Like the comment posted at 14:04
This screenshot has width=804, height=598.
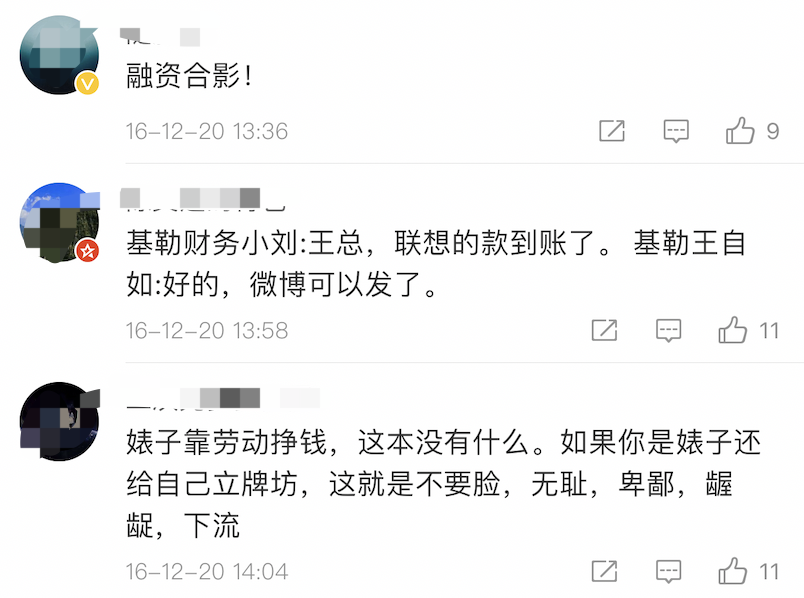tap(733, 572)
